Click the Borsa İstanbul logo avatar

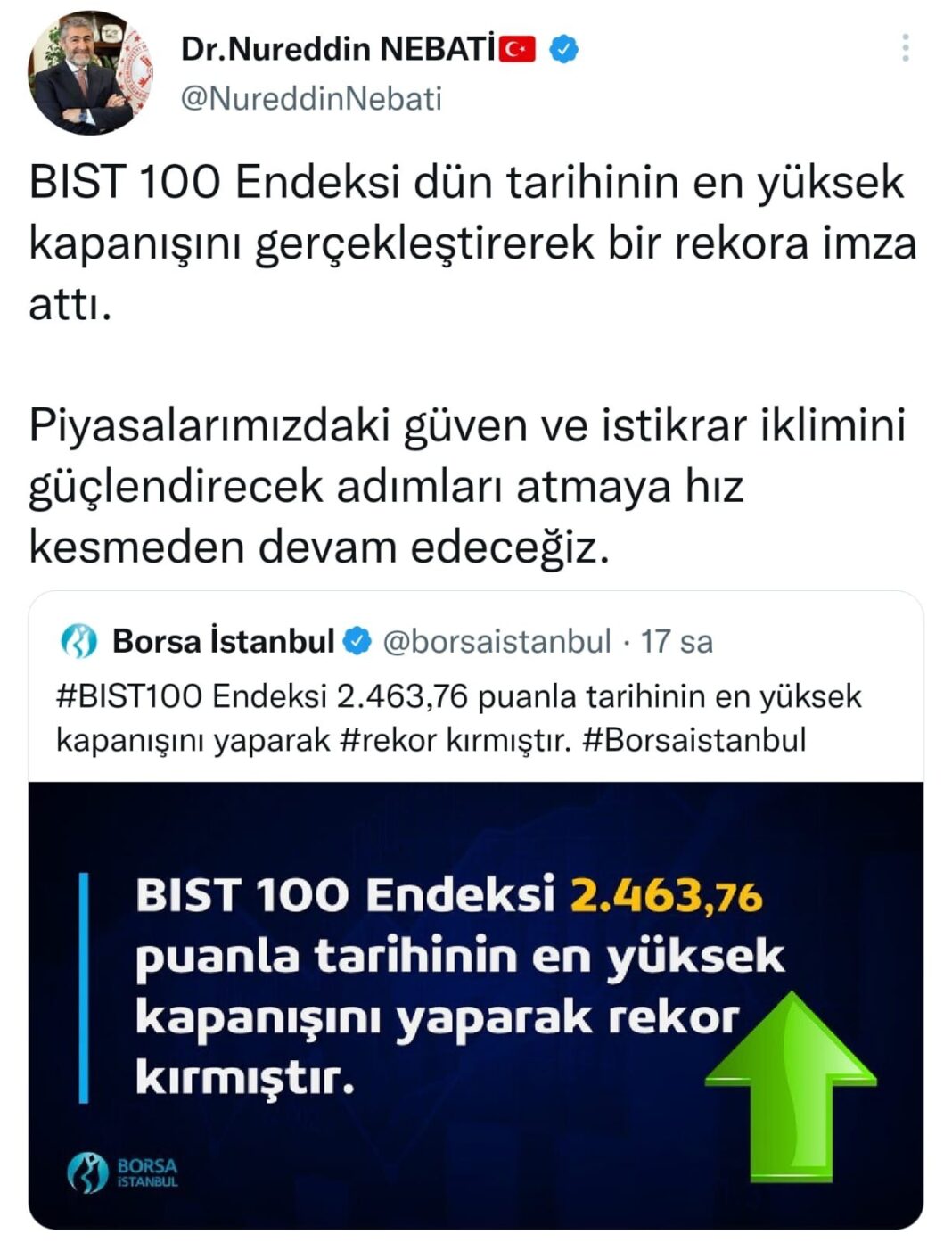coord(79,638)
